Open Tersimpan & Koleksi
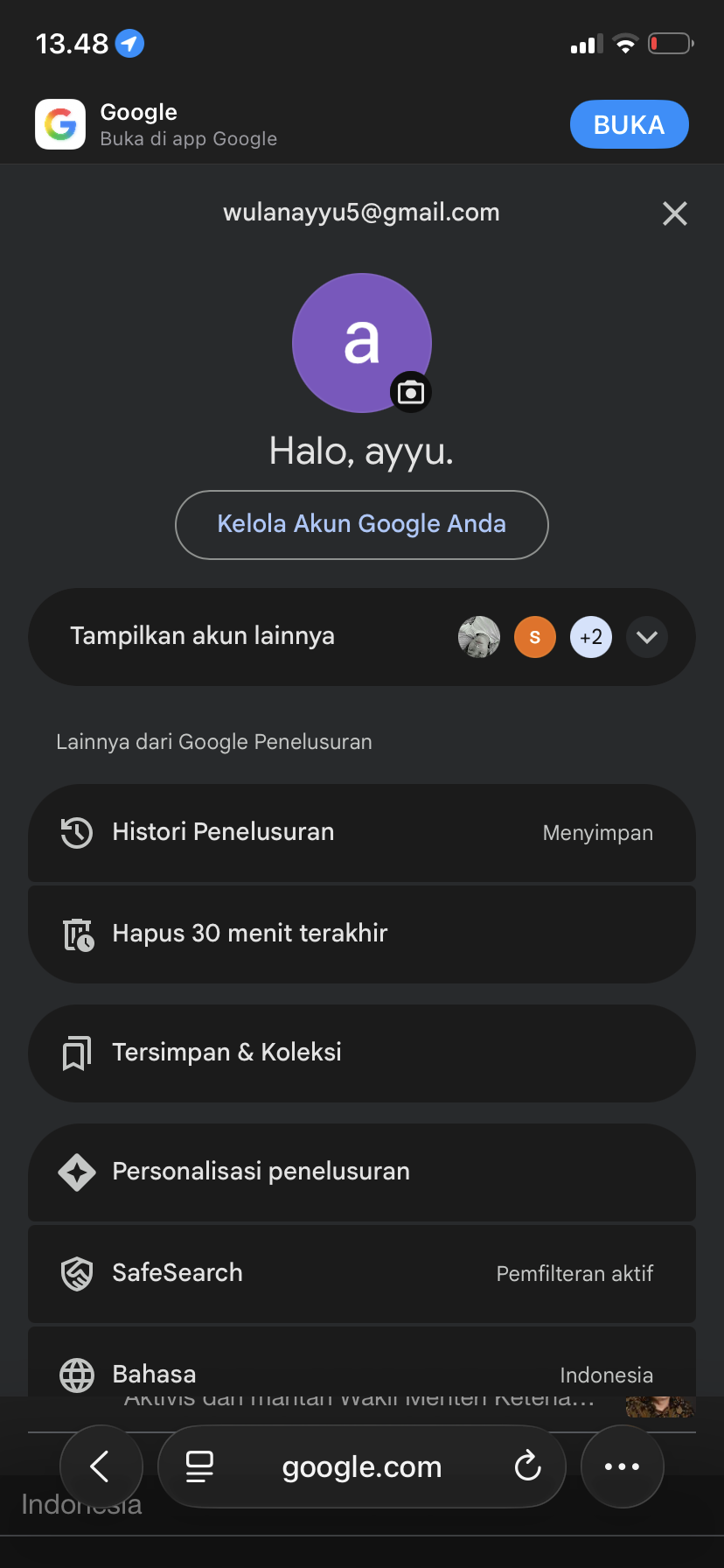 (x=361, y=1053)
